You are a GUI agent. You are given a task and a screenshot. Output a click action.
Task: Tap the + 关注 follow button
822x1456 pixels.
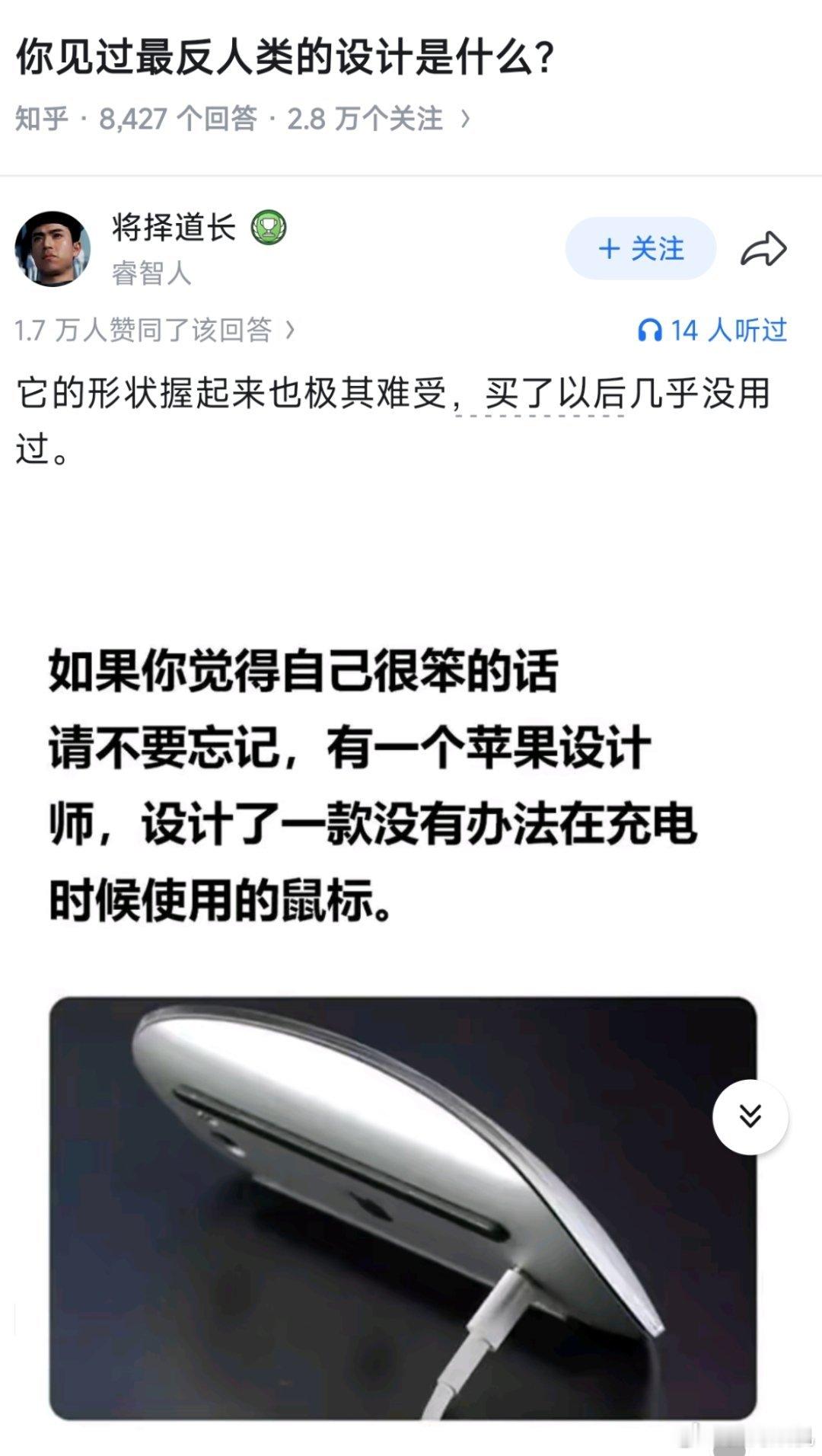pyautogui.click(x=640, y=248)
